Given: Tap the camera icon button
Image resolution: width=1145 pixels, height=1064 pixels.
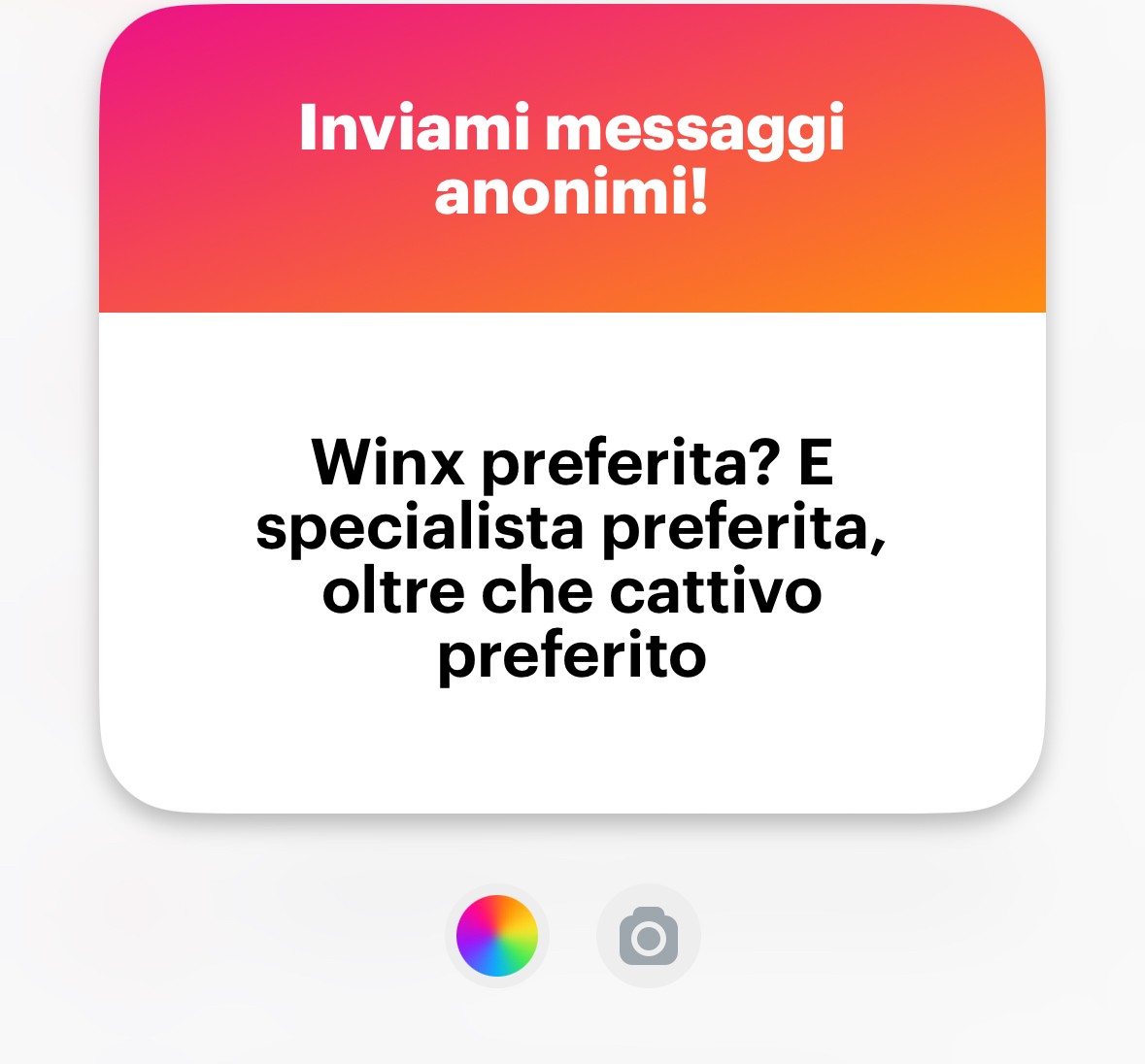Looking at the screenshot, I should coord(648,936).
